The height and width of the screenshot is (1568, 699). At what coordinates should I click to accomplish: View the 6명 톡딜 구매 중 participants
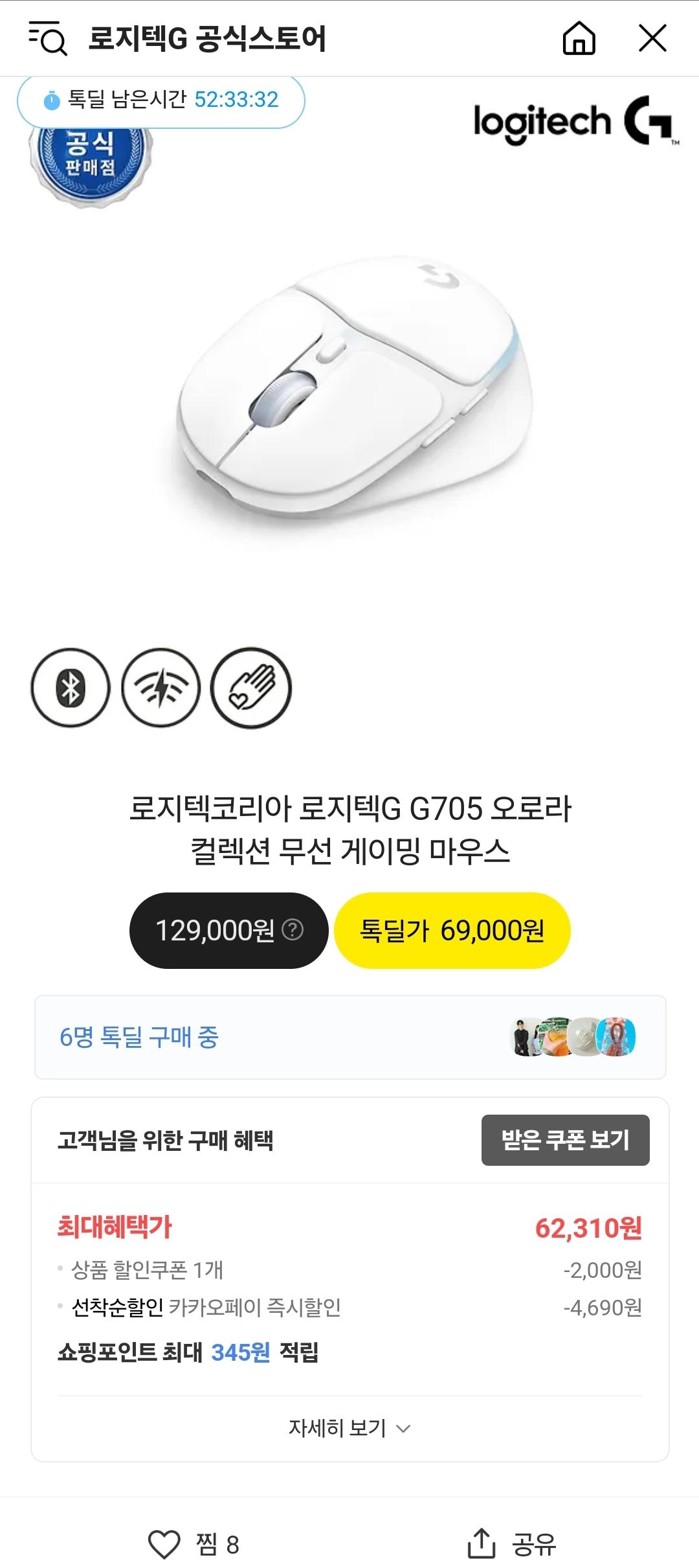click(349, 1037)
